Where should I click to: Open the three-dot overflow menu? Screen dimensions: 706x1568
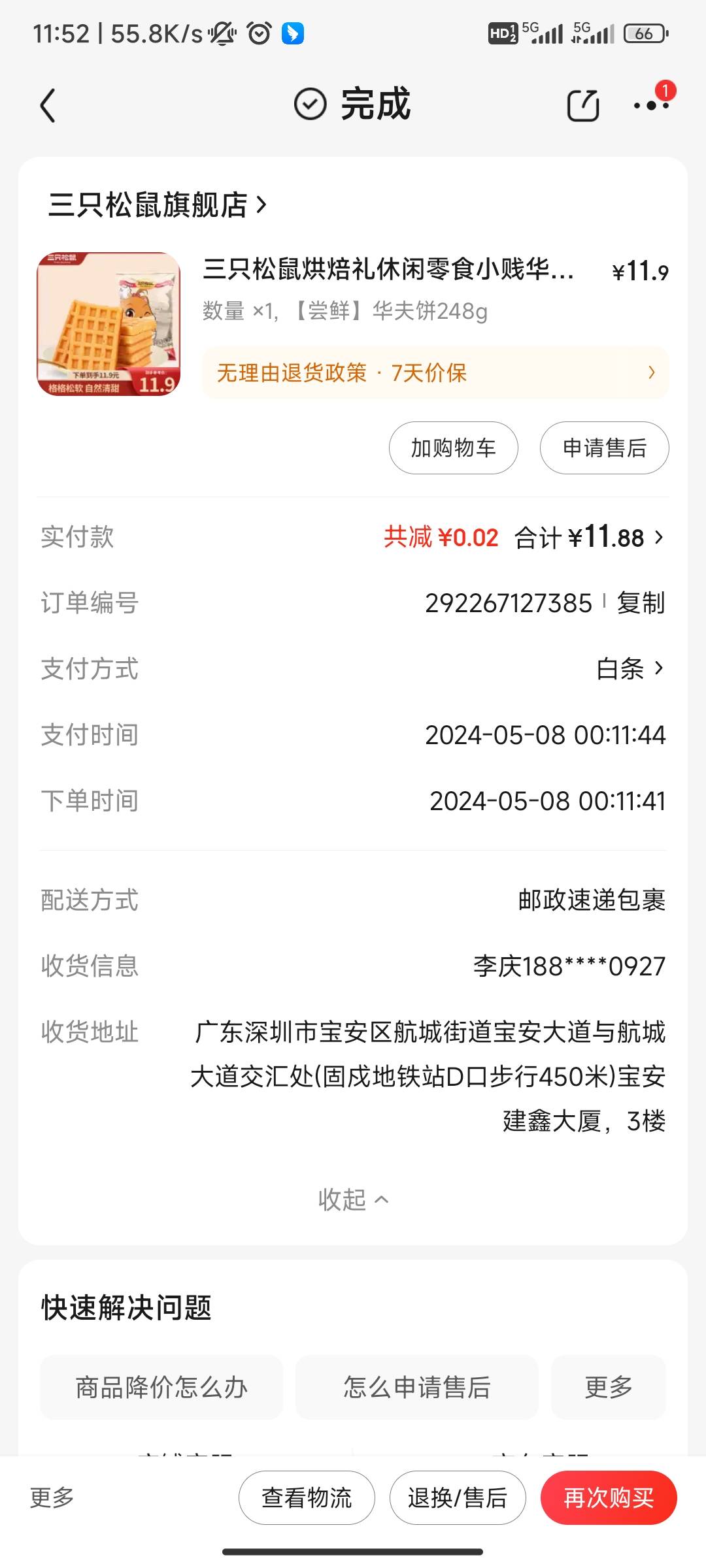650,105
